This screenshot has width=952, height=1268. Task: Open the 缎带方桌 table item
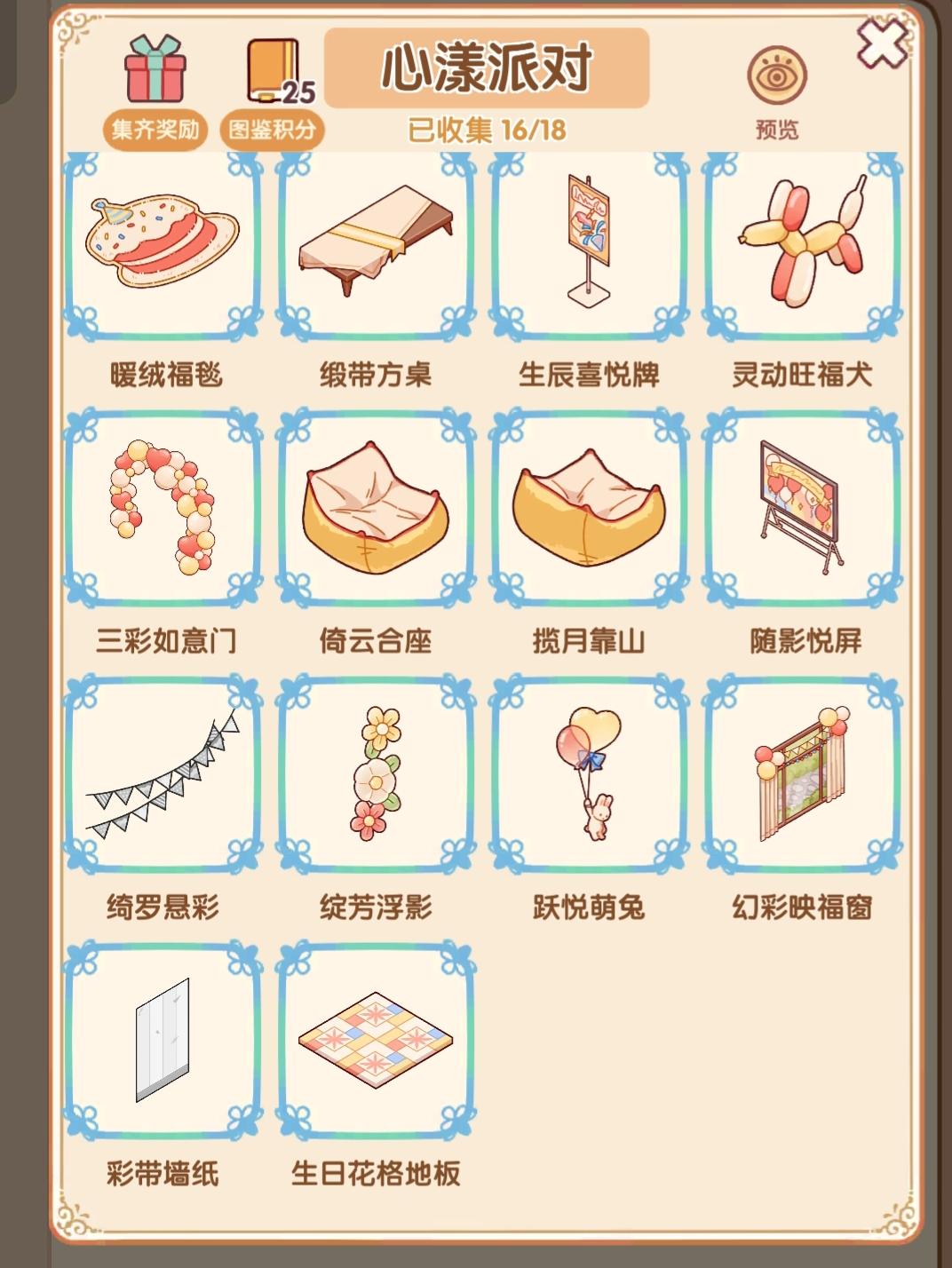376,245
